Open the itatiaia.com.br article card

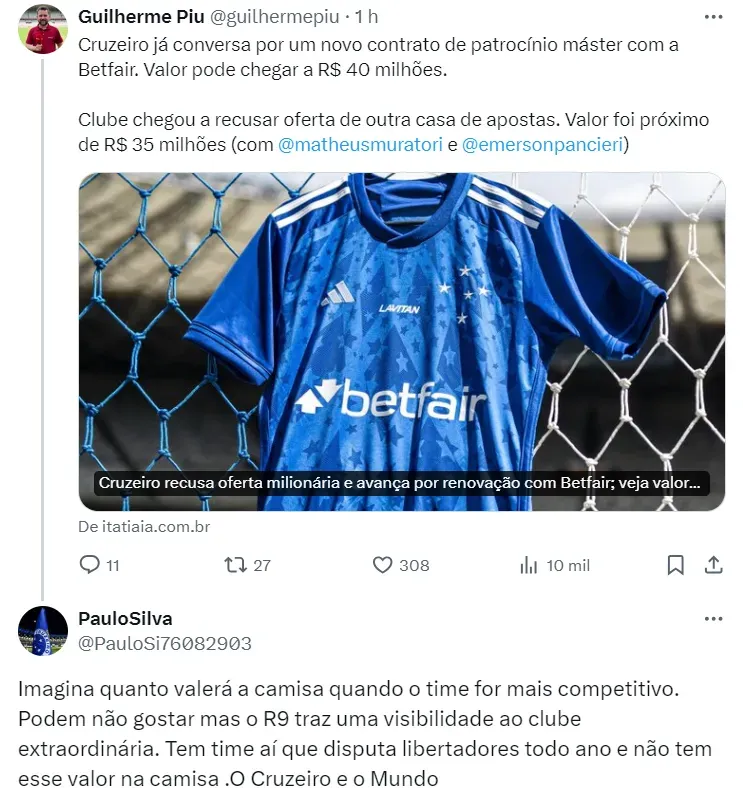401,340
